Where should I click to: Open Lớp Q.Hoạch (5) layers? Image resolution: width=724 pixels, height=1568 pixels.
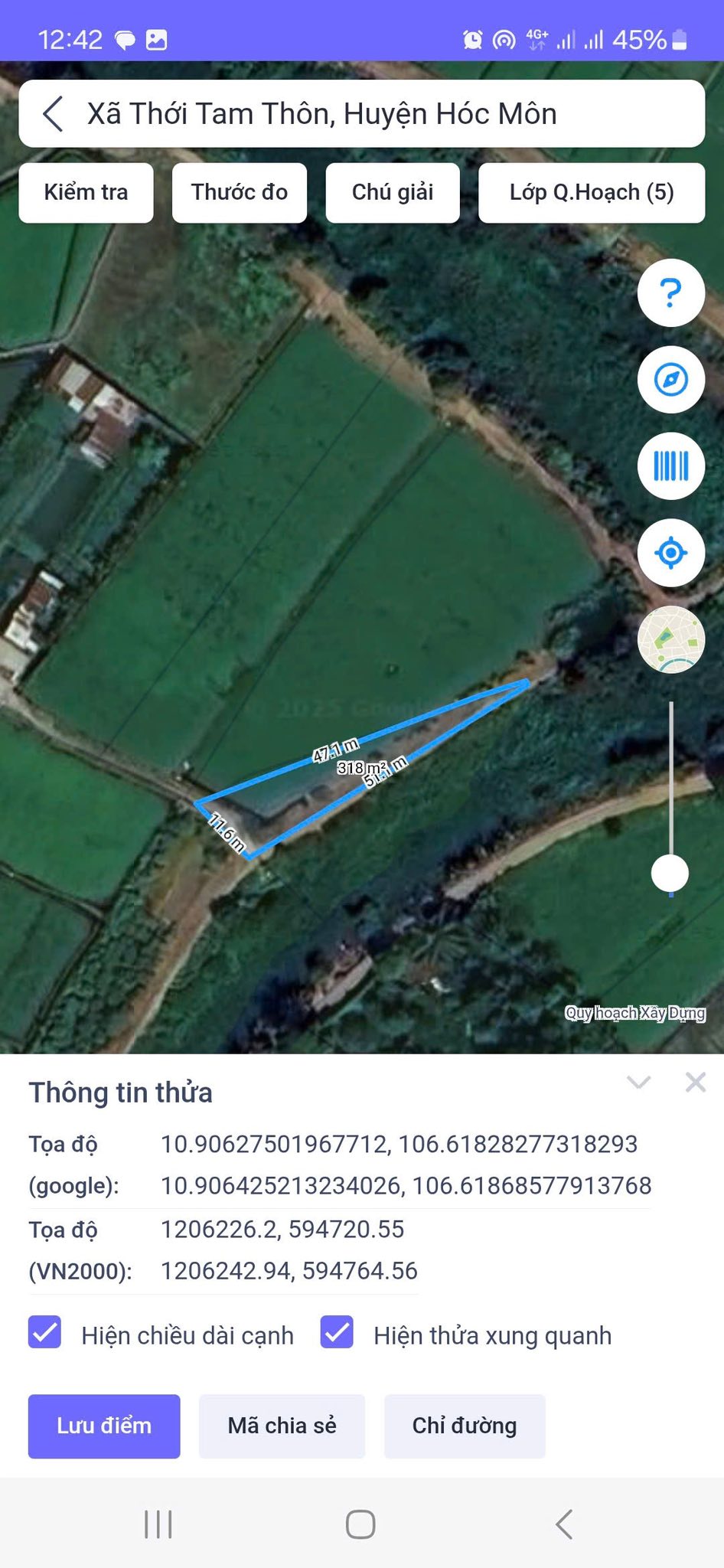(592, 192)
